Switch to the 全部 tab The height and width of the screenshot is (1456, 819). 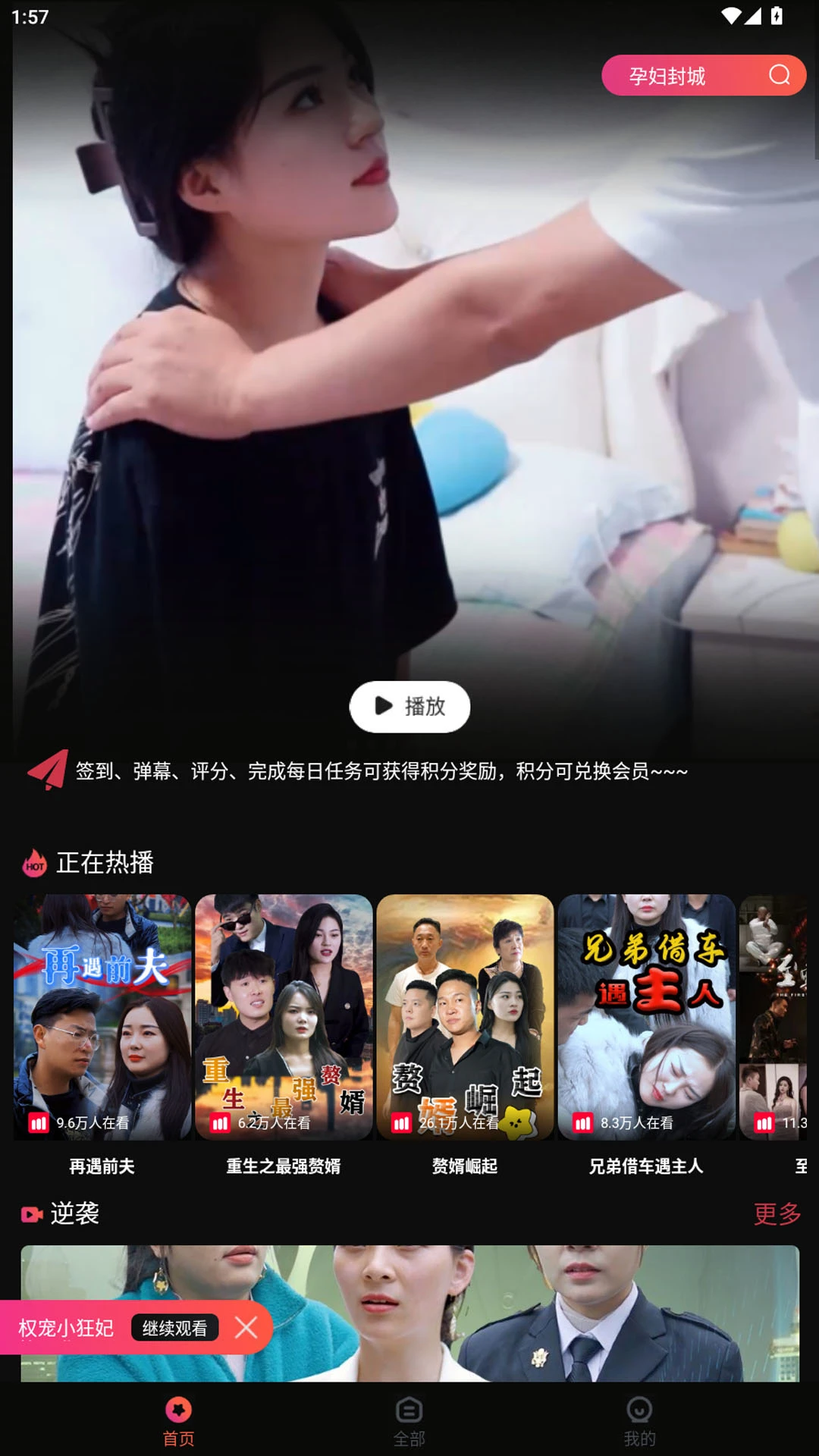pos(409,1421)
